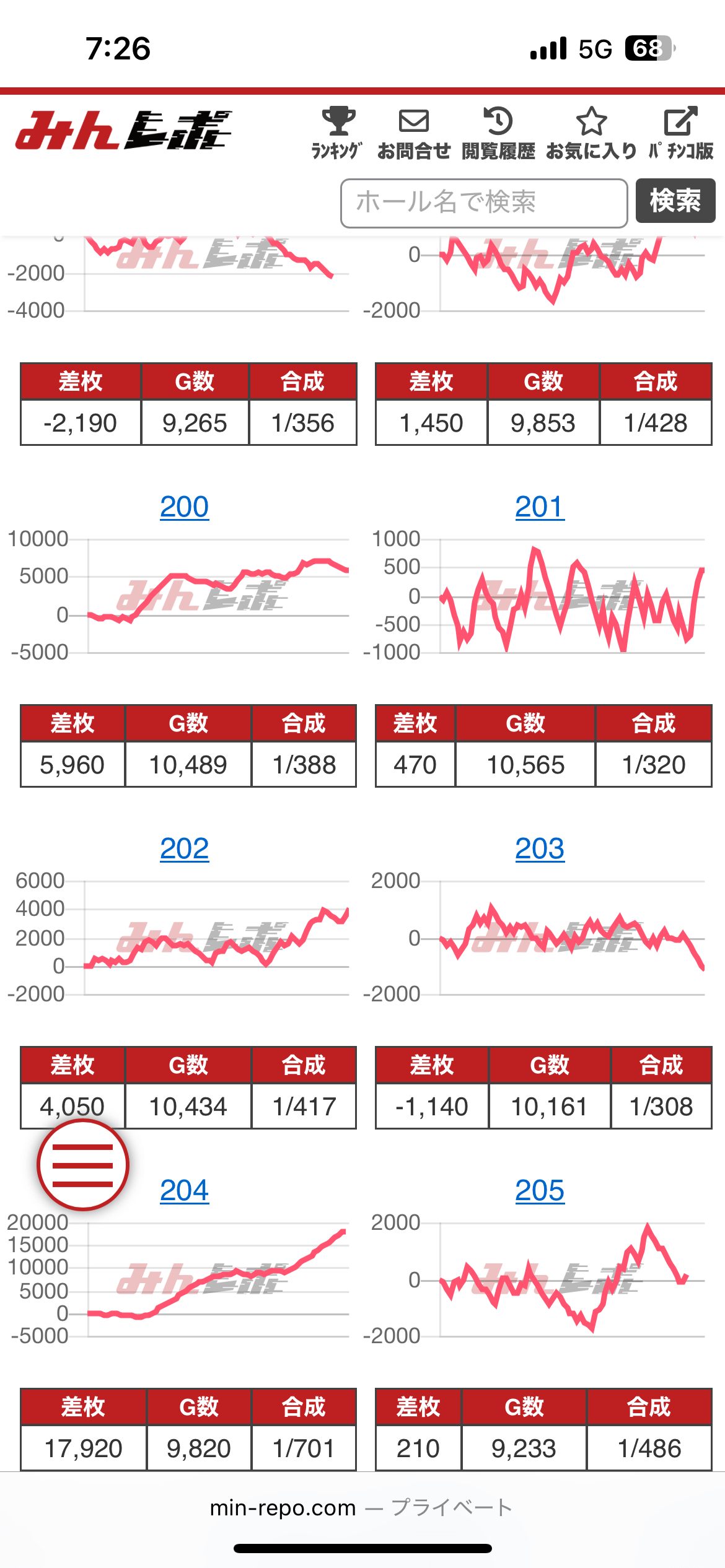725x1568 pixels.
Task: Open お気に入り favorites
Action: tap(591, 133)
